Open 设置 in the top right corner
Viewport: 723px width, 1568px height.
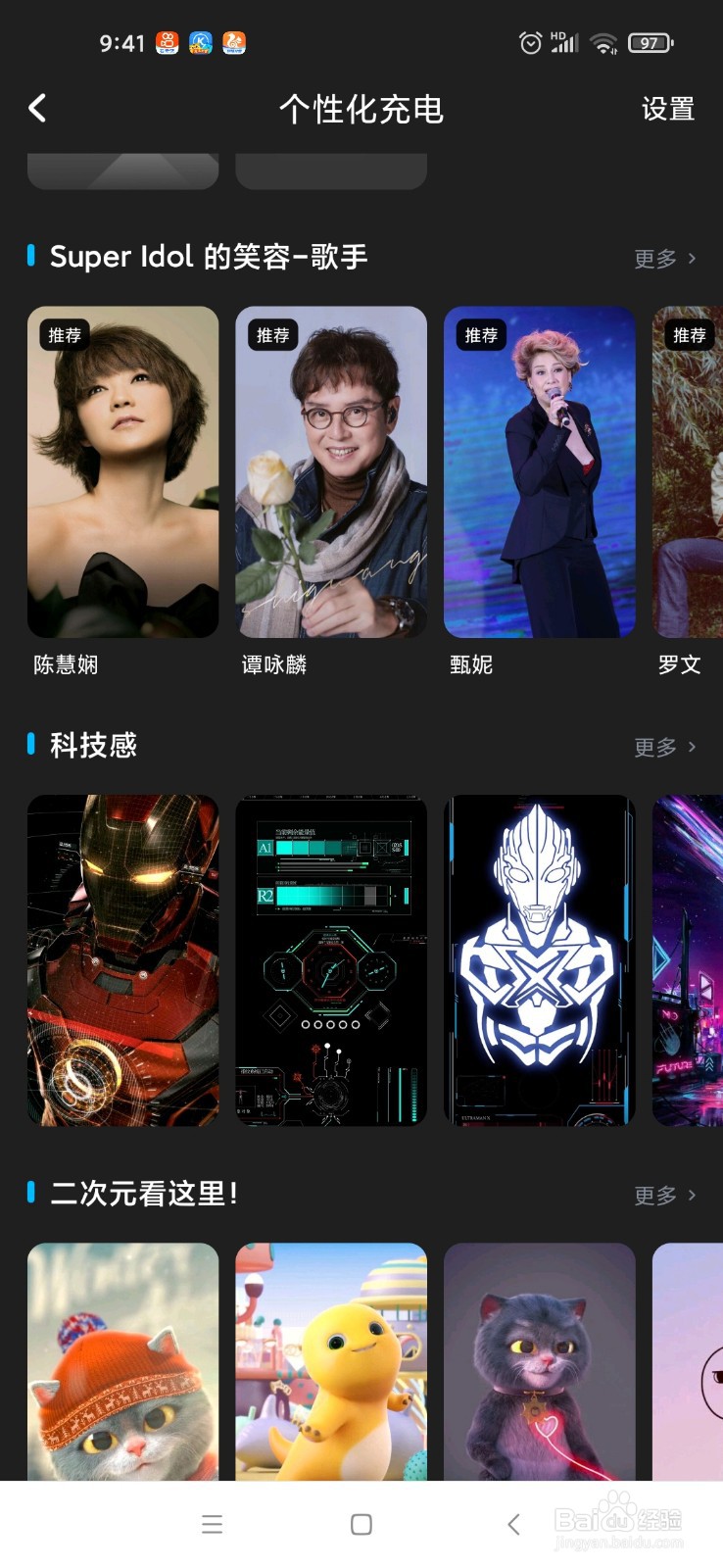click(669, 110)
